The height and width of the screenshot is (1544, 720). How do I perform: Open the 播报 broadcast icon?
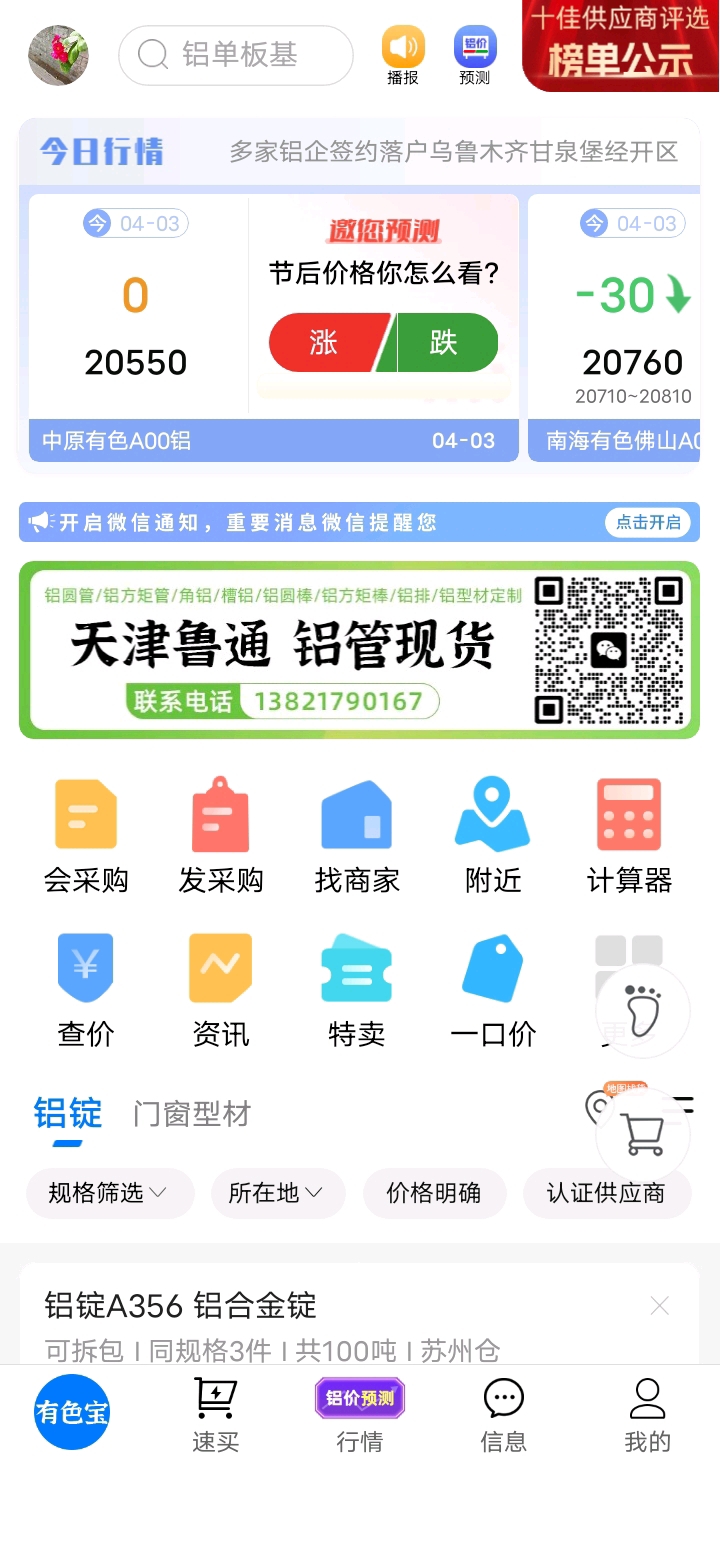coord(403,56)
